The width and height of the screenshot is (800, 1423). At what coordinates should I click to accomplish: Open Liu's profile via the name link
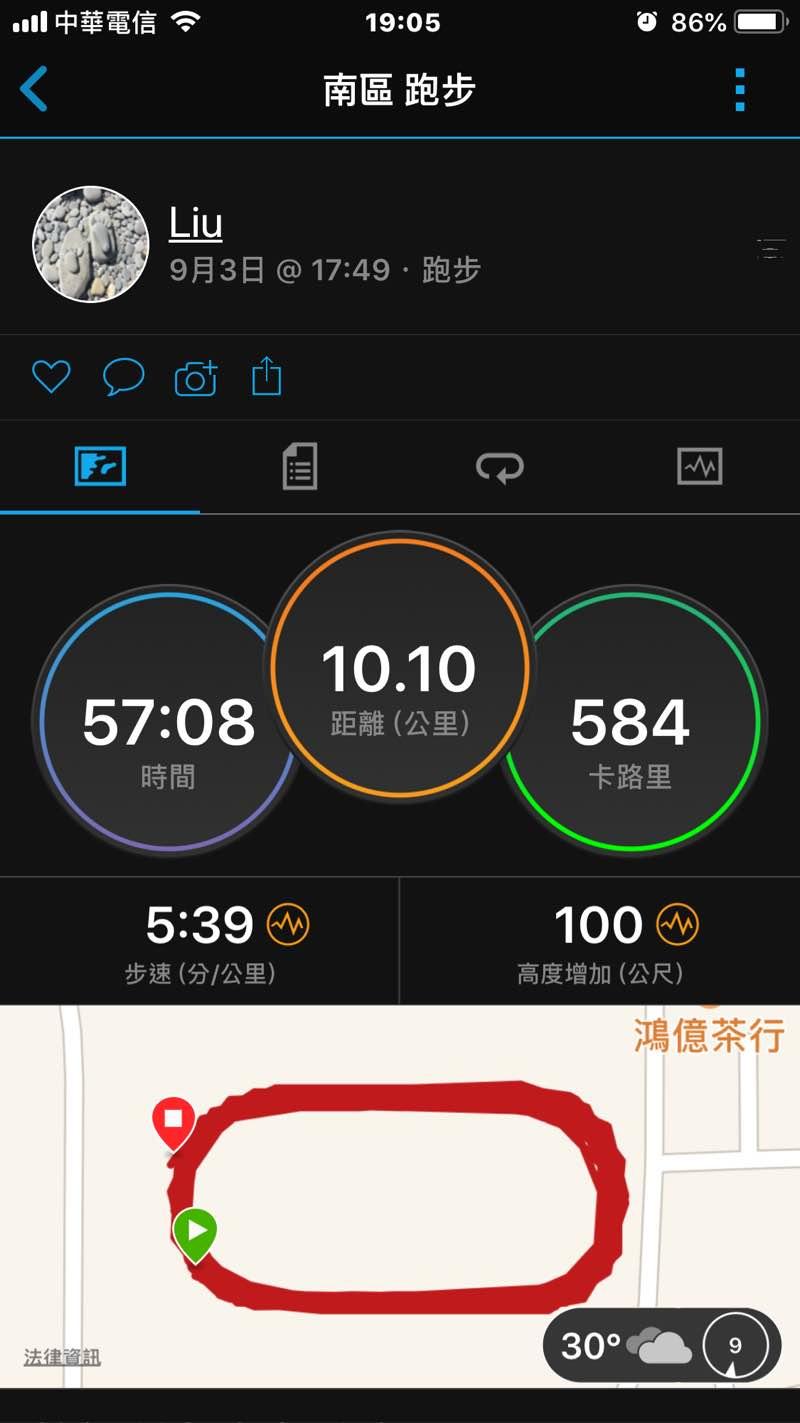195,222
